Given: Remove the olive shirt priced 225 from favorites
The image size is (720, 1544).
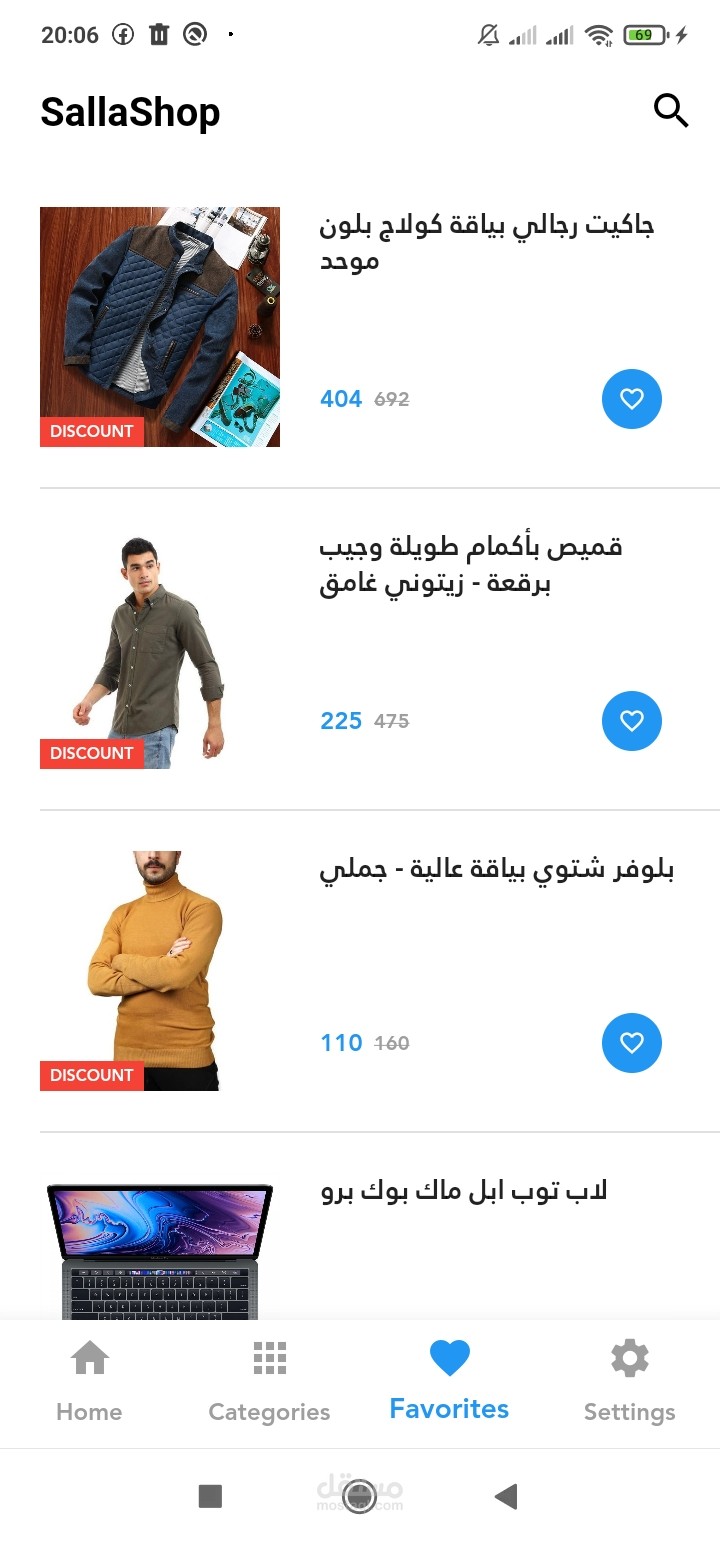Looking at the screenshot, I should point(631,721).
